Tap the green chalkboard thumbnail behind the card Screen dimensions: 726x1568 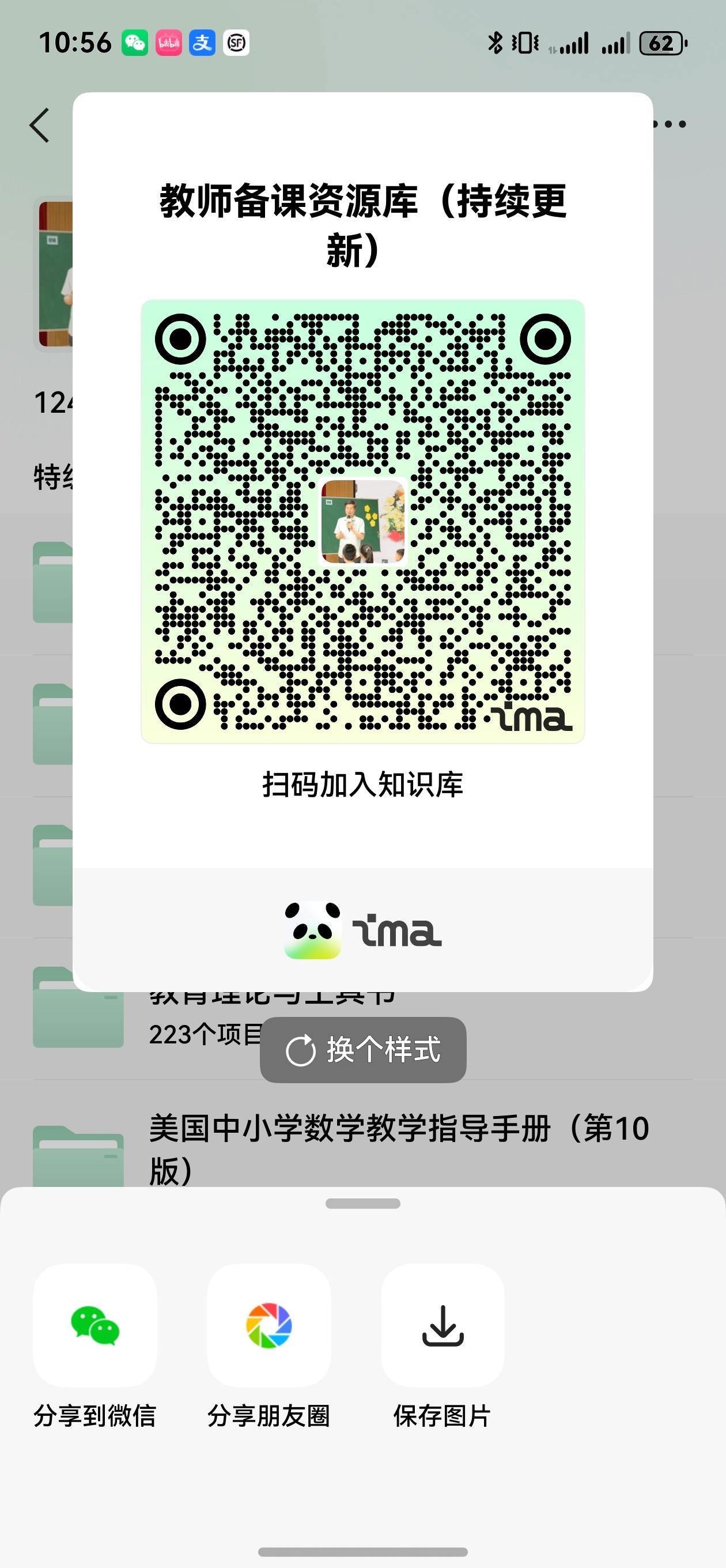55,274
